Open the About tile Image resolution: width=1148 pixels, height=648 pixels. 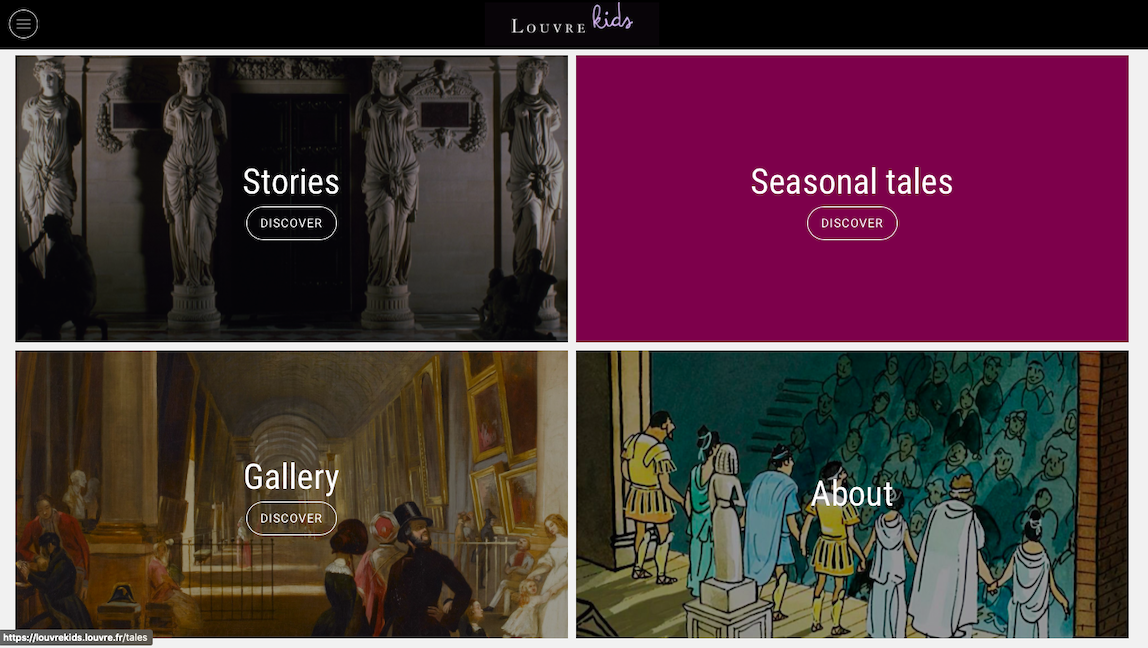click(852, 494)
